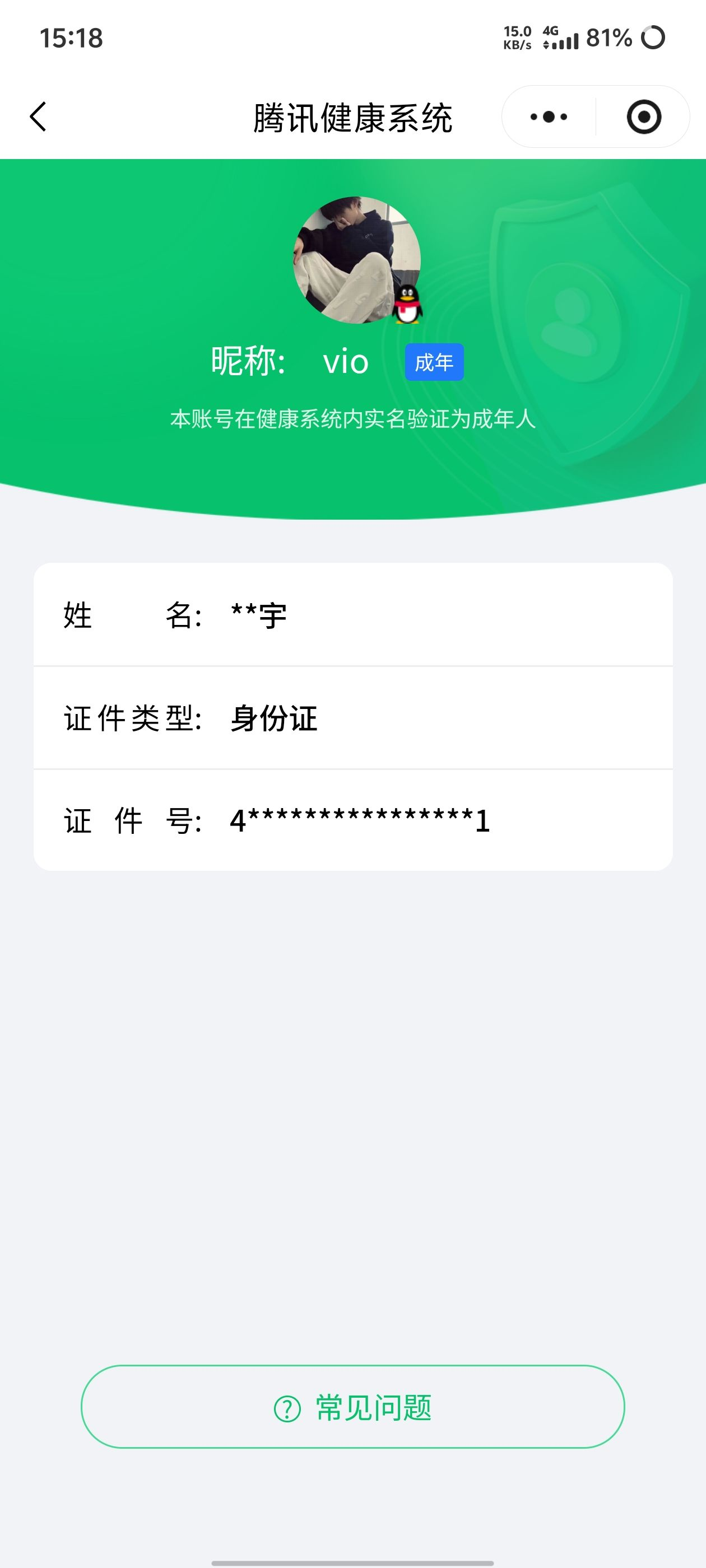Click the blue 成年 adult status badge
This screenshot has height=1568, width=706.
[x=434, y=362]
